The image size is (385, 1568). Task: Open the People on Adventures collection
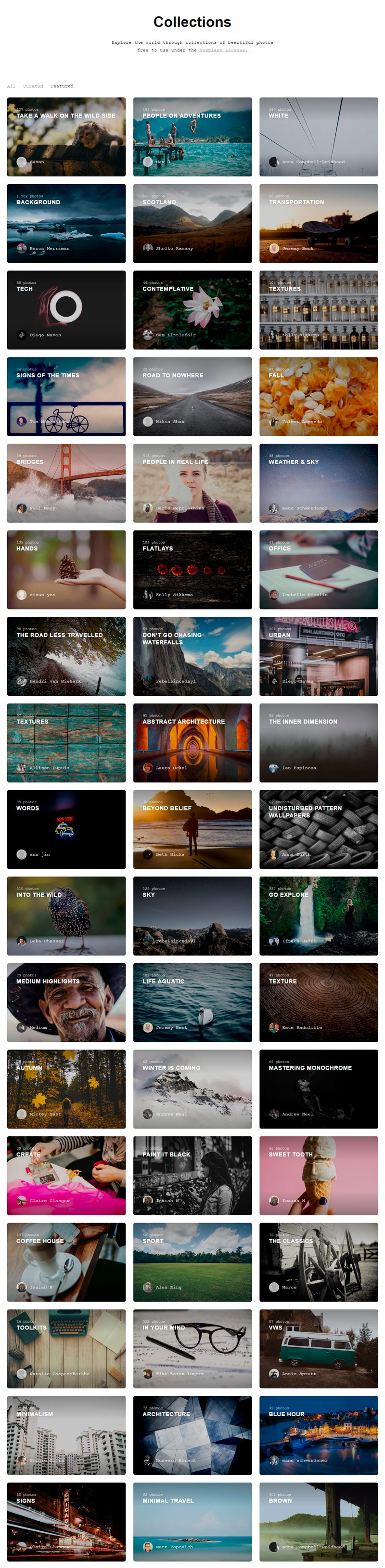[192, 137]
